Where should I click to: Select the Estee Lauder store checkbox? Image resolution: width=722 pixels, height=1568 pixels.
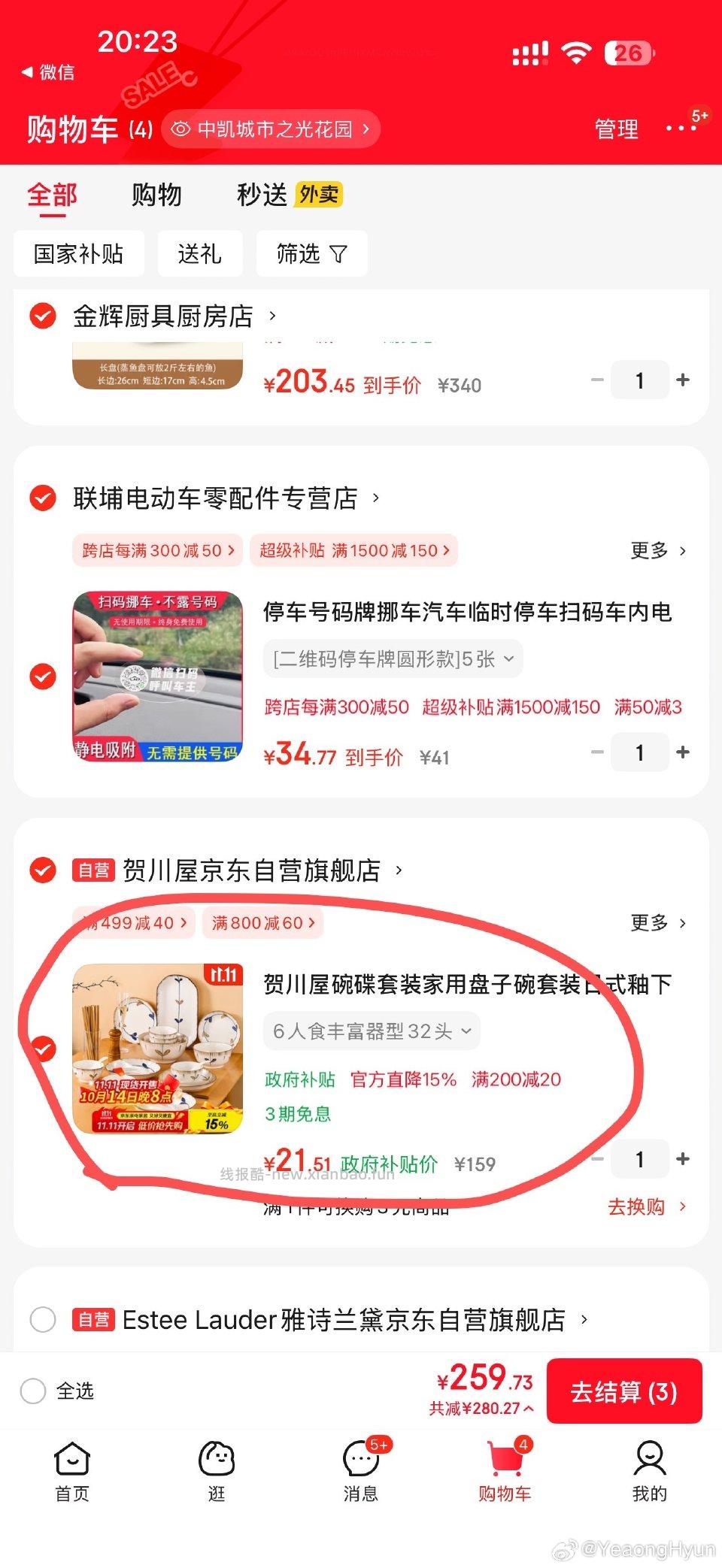point(43,1319)
